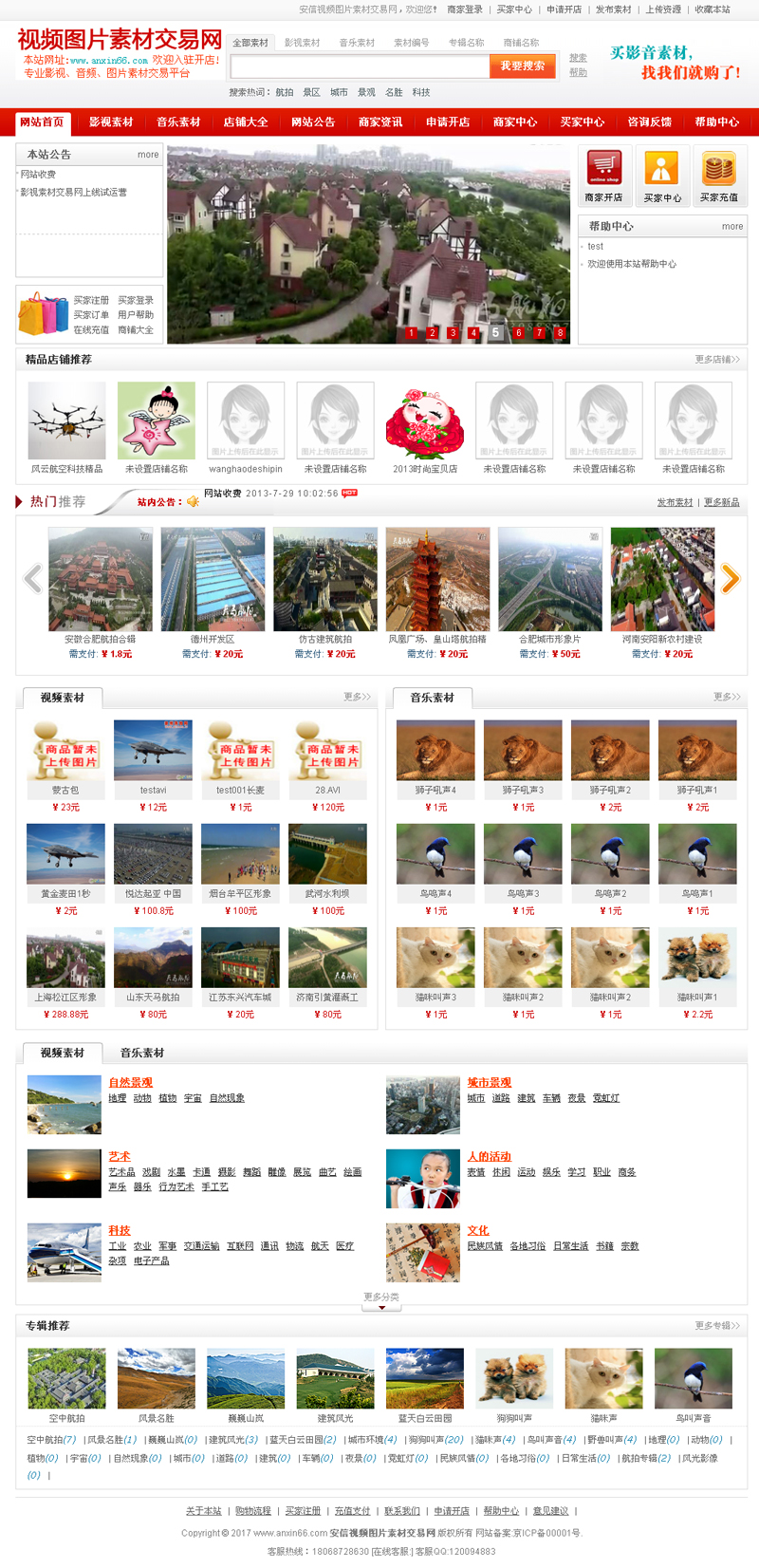Expand 更多分类 to show more categories
Viewport: 759px width, 1568px height.
coord(381,1301)
